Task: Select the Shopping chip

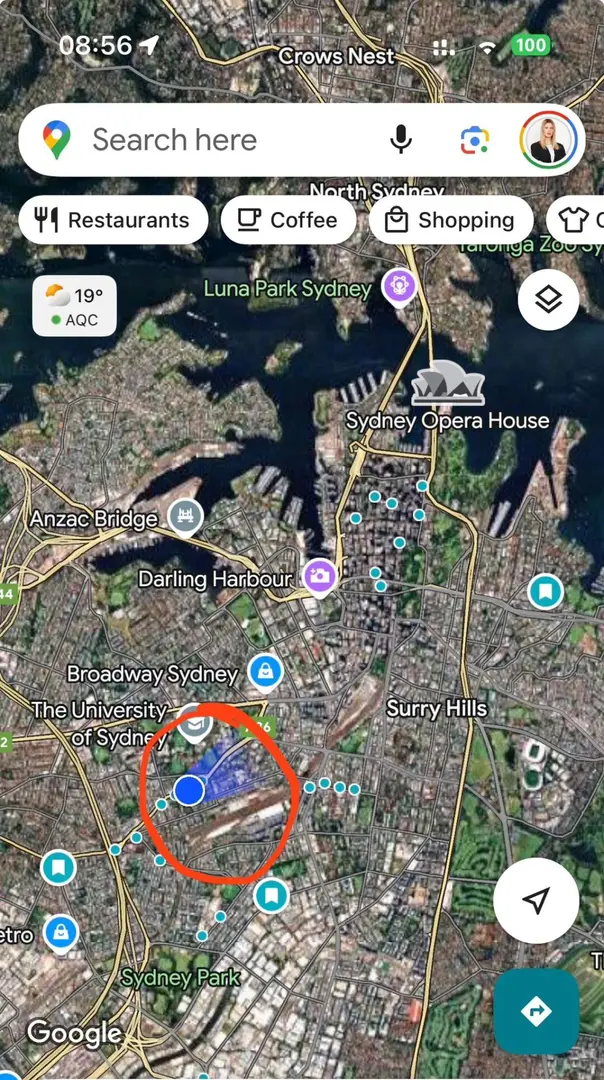Action: tap(450, 221)
